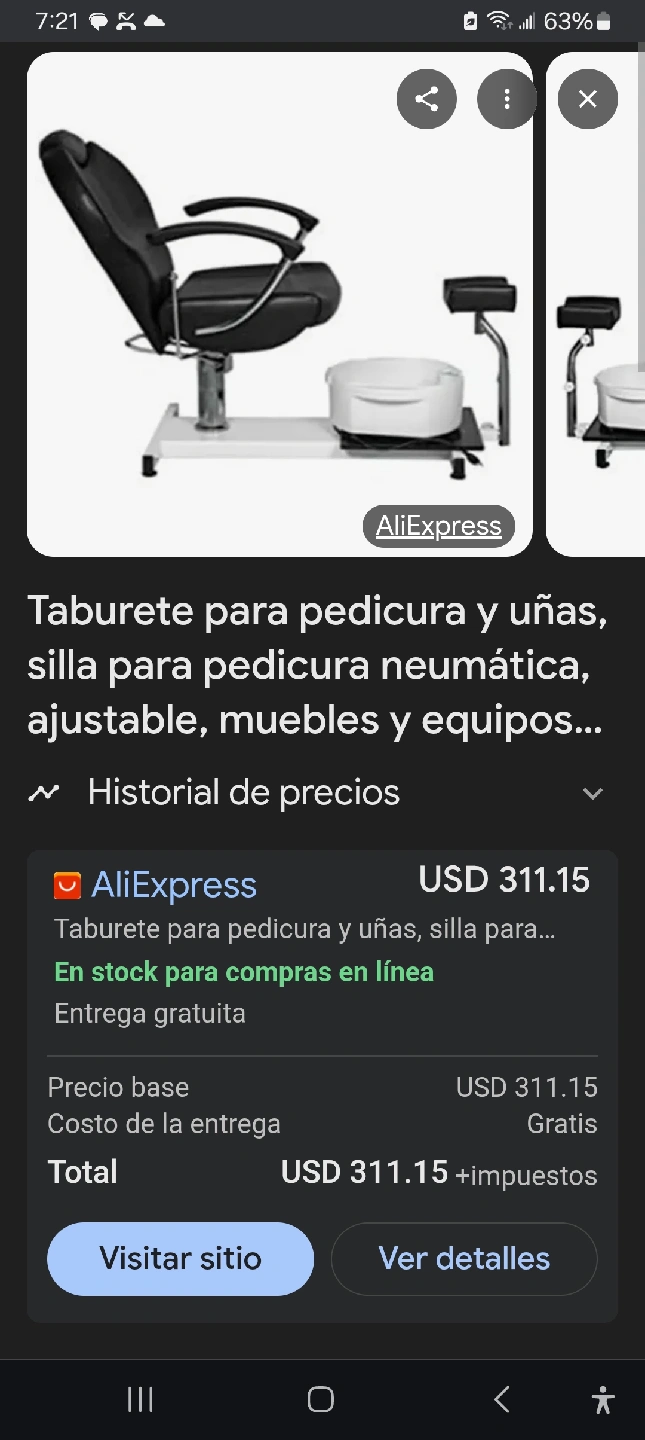Open the AliExpress source link on image

438,526
